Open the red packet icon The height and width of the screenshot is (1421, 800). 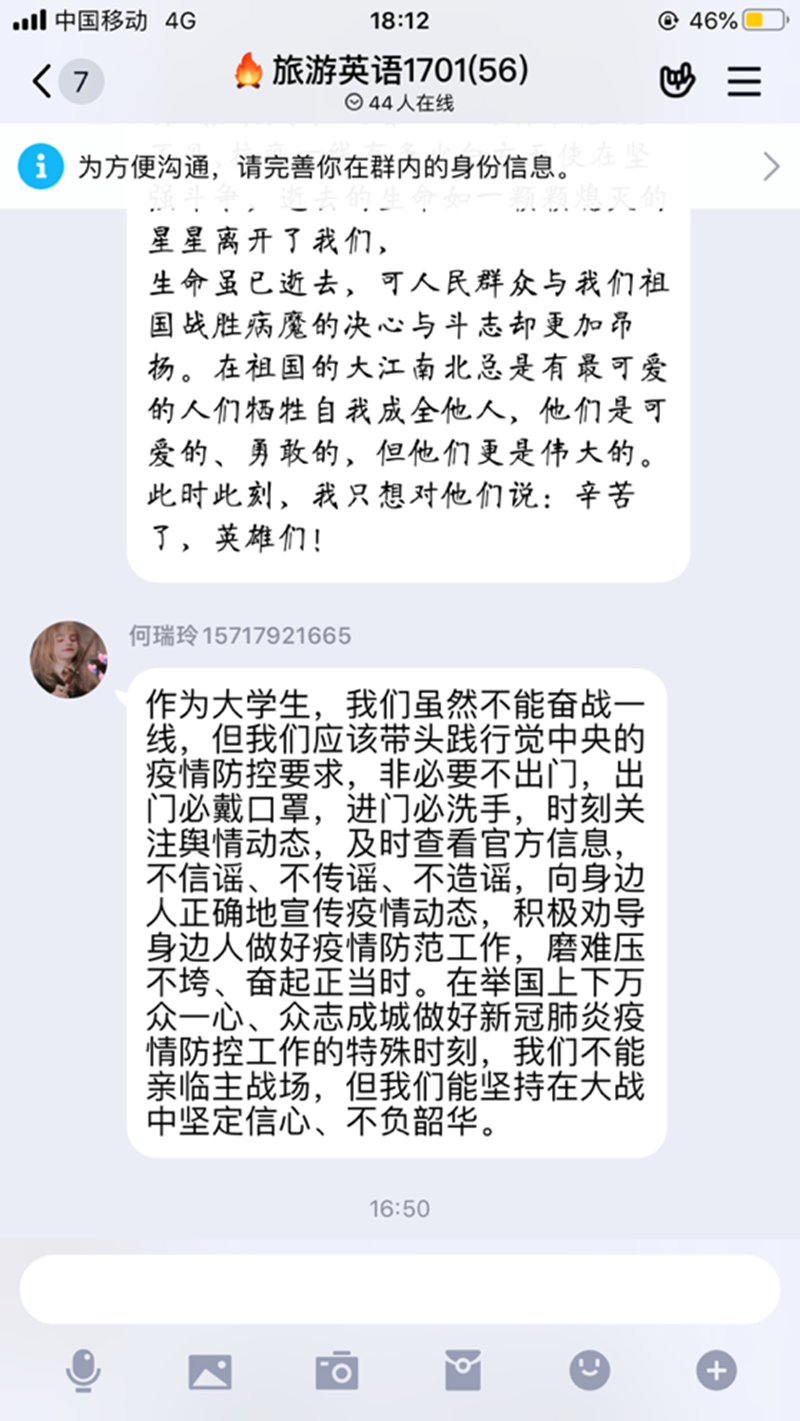pyautogui.click(x=463, y=1370)
